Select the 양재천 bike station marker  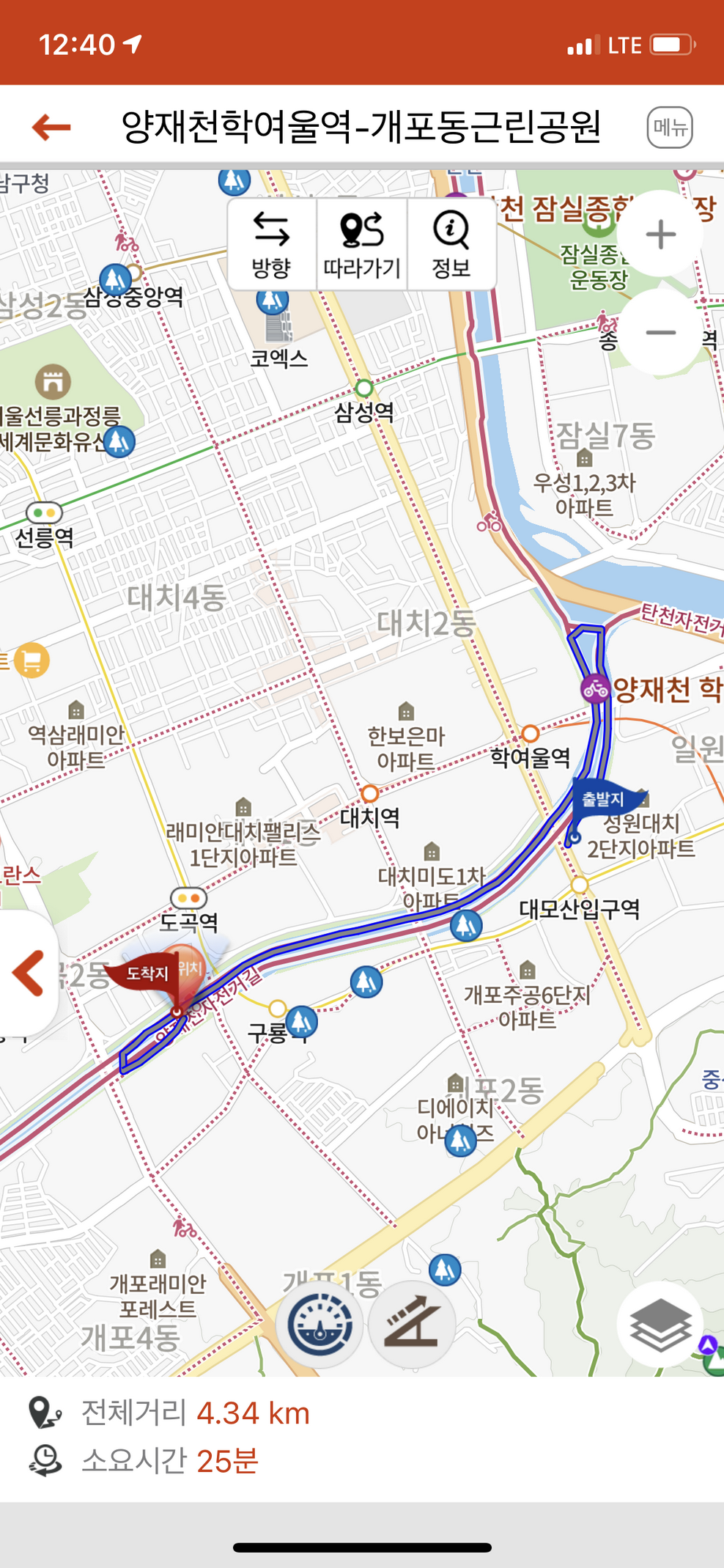(x=595, y=689)
